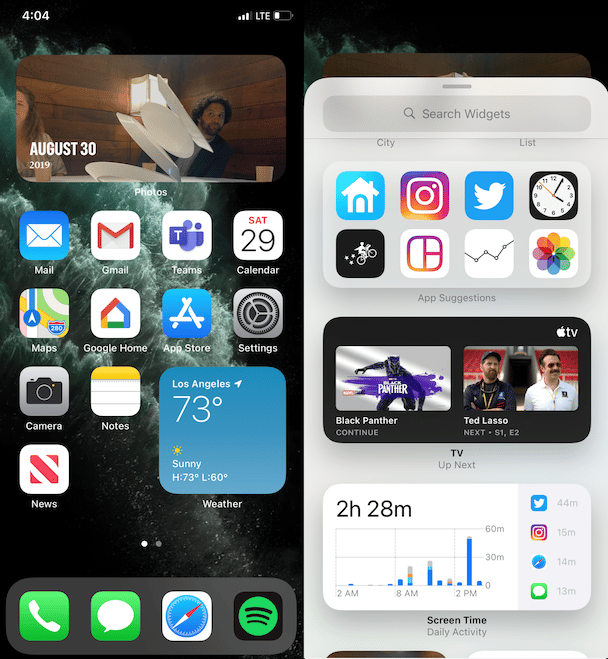Screen dimensions: 608x659
Task: Launch the Gmail app
Action: point(115,236)
